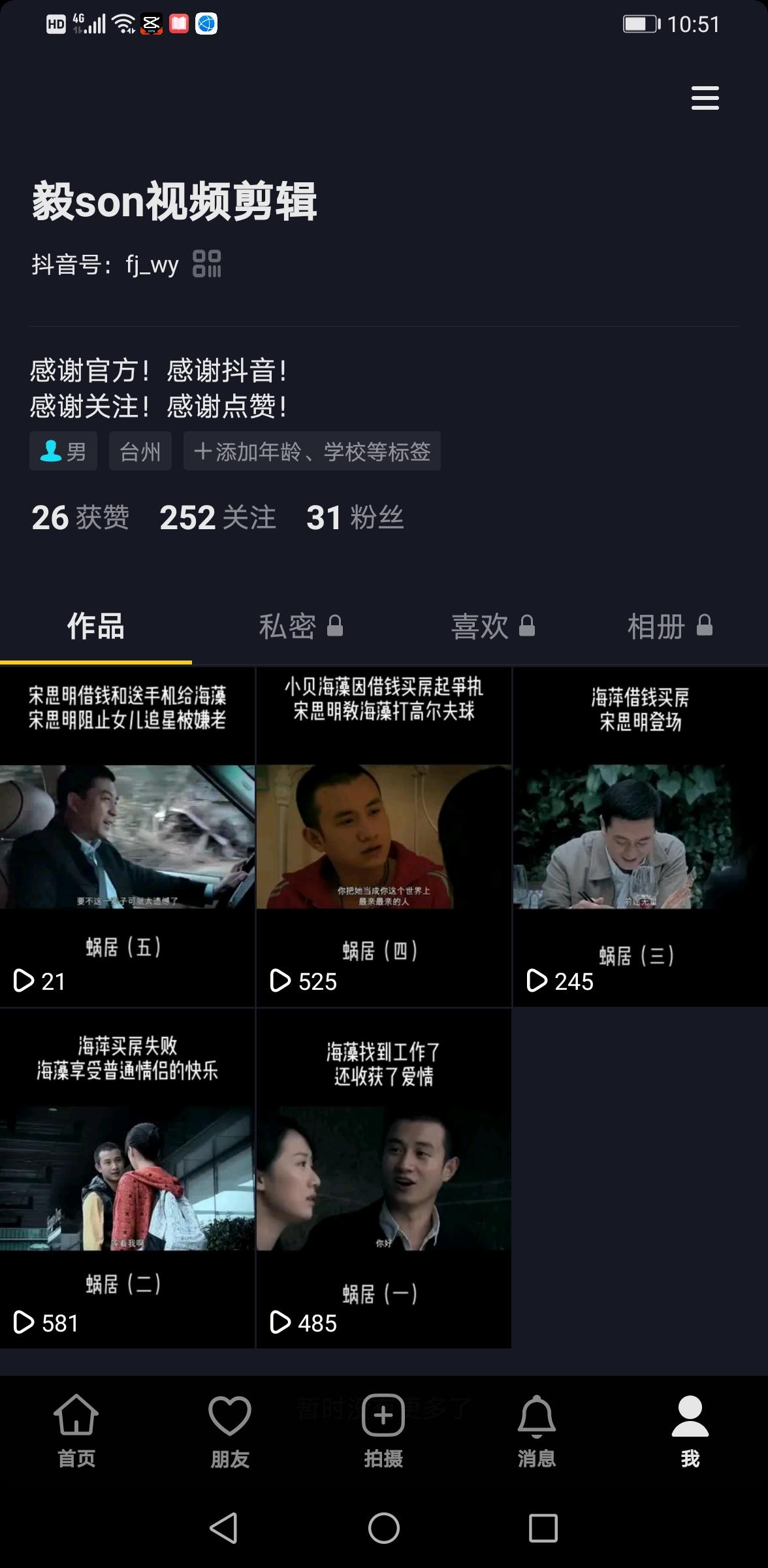Screen dimensions: 768x1568
Task: Open the 添加年龄、学校等标签 expander
Action: pos(312,451)
